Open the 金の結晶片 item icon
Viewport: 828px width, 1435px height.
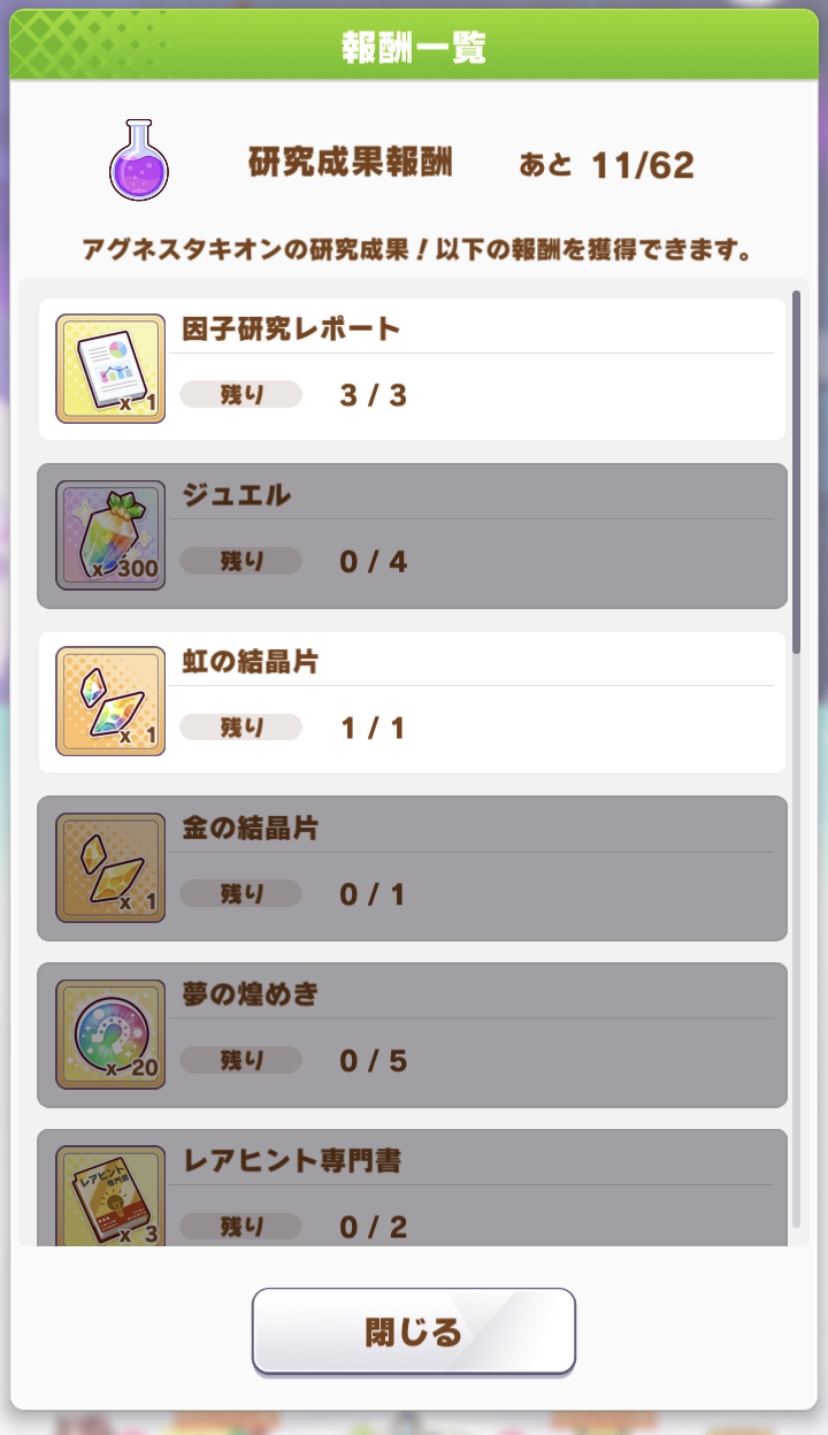pyautogui.click(x=110, y=867)
